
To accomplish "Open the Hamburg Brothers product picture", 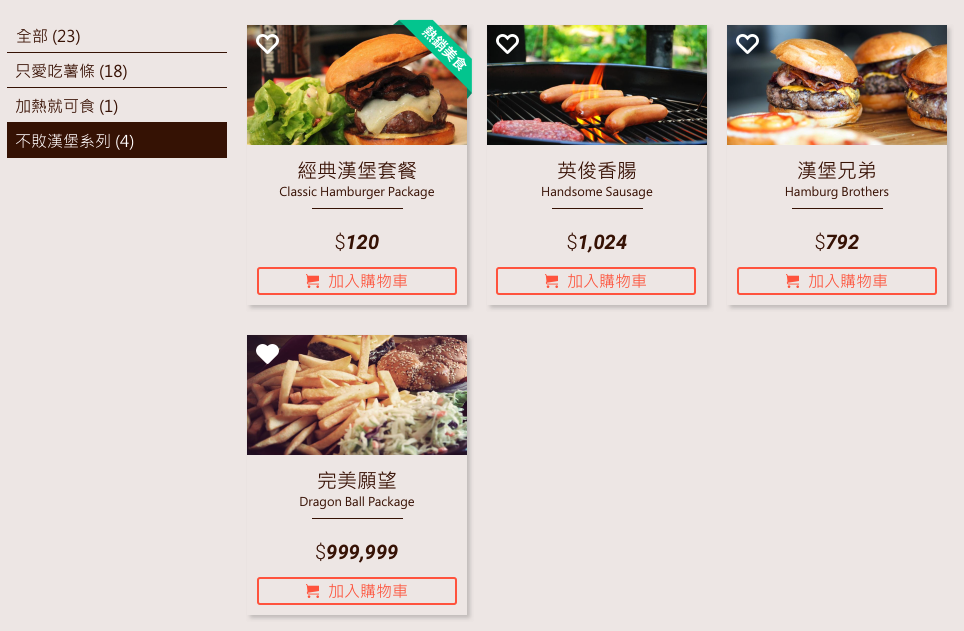I will pos(837,90).
